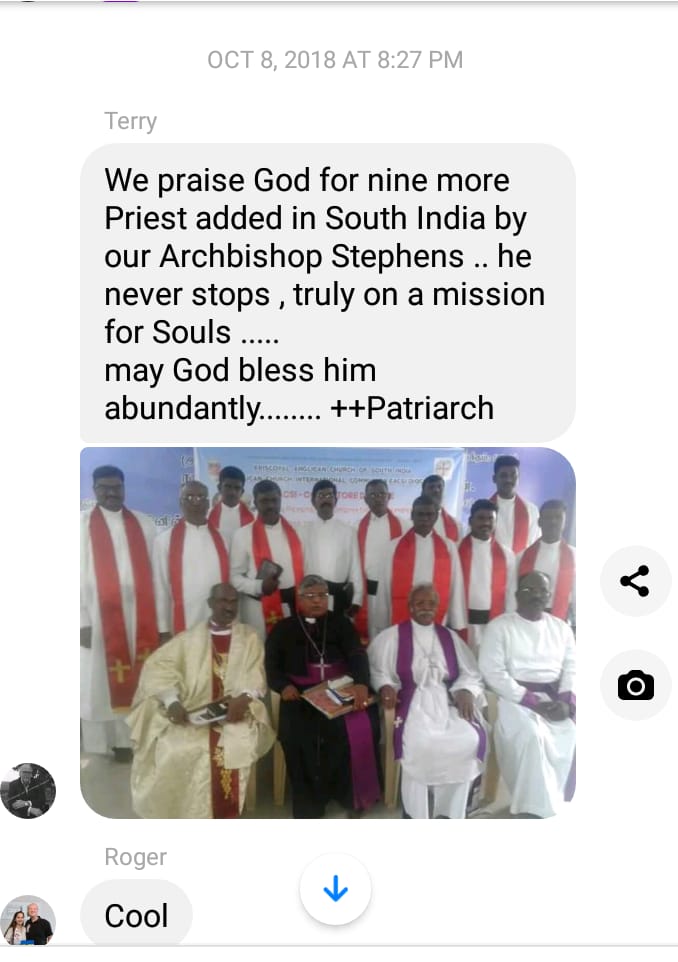Screen dimensions: 678x962
Task: Jump to latest messages with the down arrow
Action: coord(335,889)
